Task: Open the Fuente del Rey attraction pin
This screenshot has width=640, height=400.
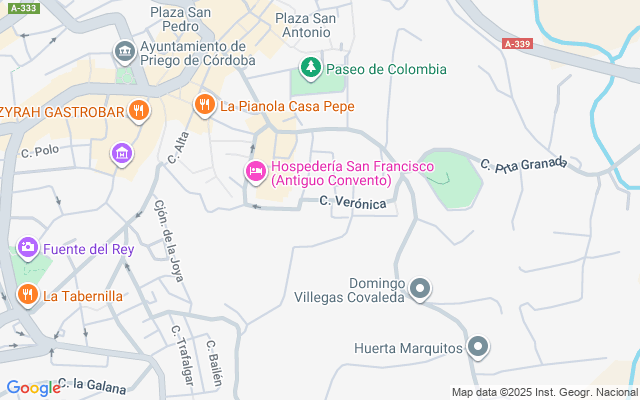Action: (x=27, y=248)
